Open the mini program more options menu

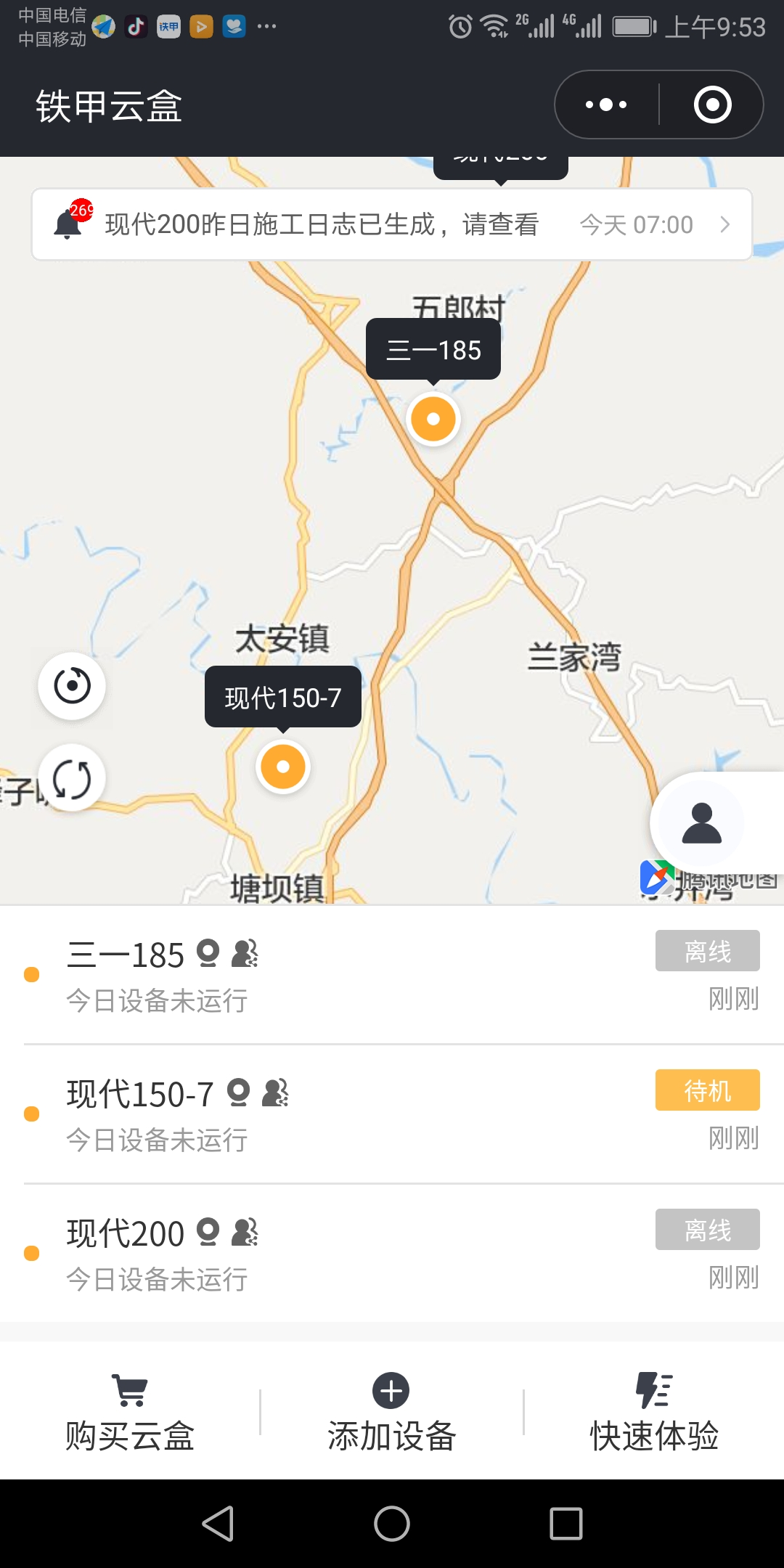tap(607, 105)
